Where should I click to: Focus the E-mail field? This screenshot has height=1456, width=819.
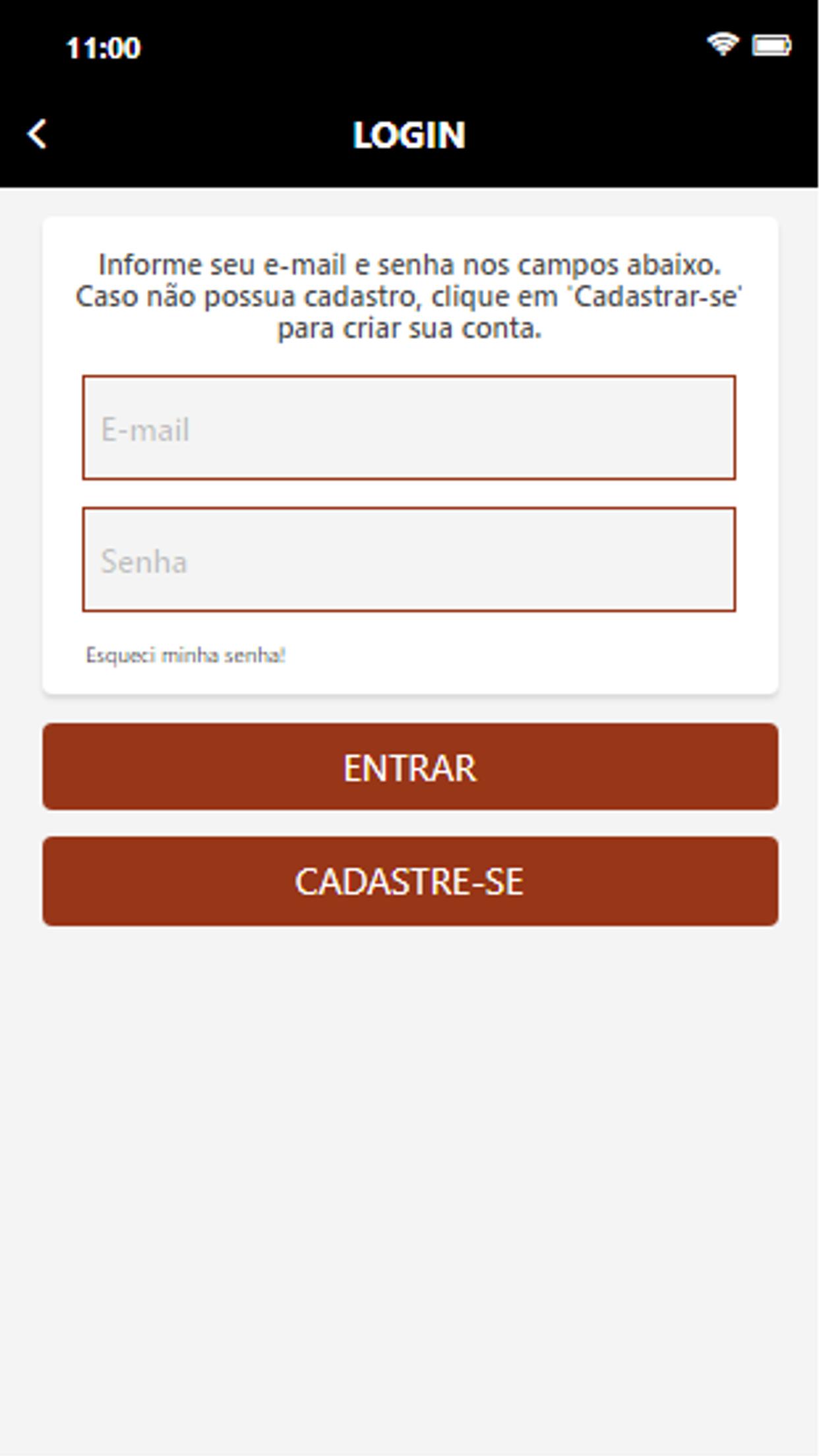click(x=409, y=428)
